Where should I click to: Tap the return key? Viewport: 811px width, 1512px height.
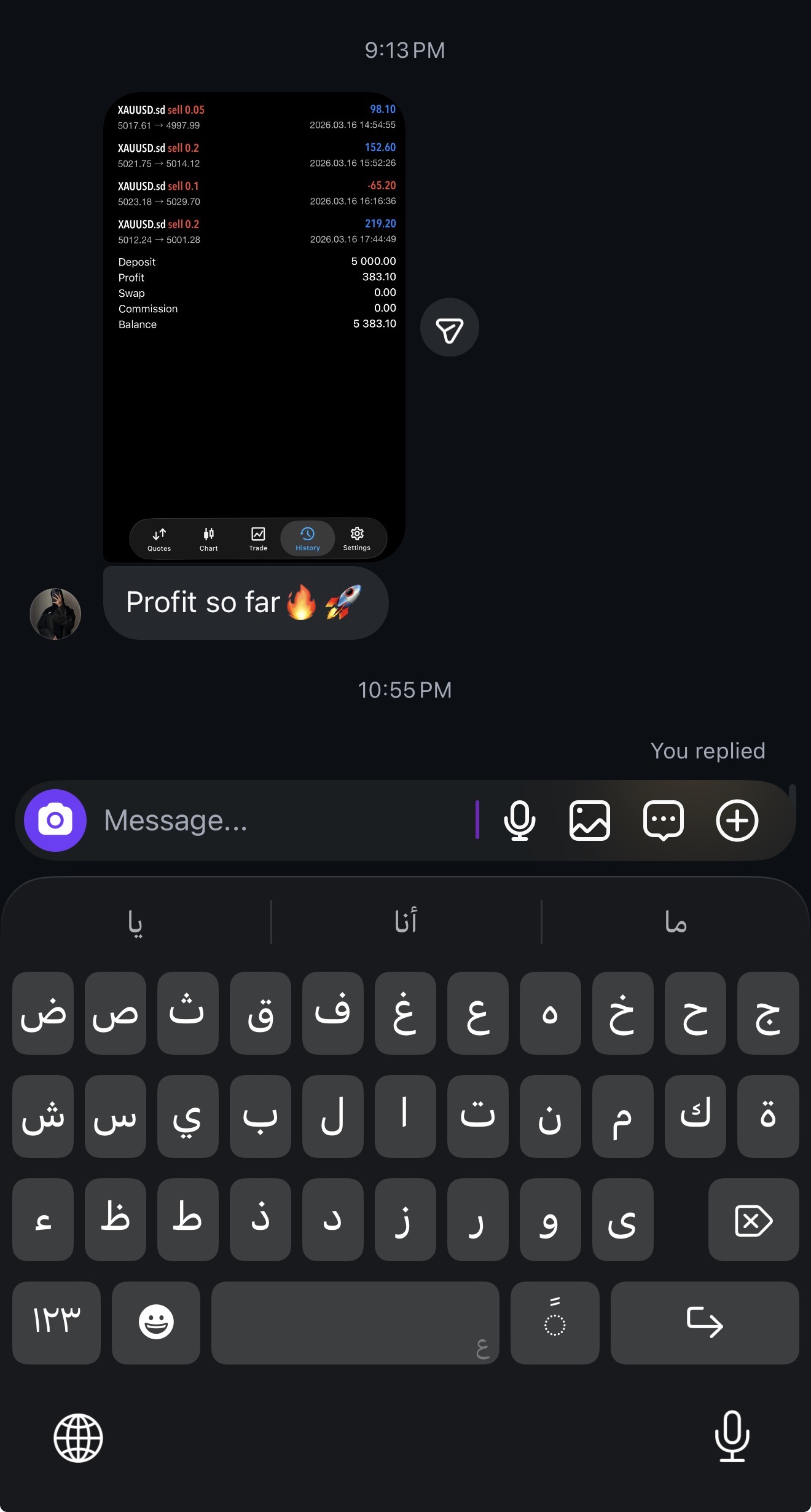coord(704,1322)
